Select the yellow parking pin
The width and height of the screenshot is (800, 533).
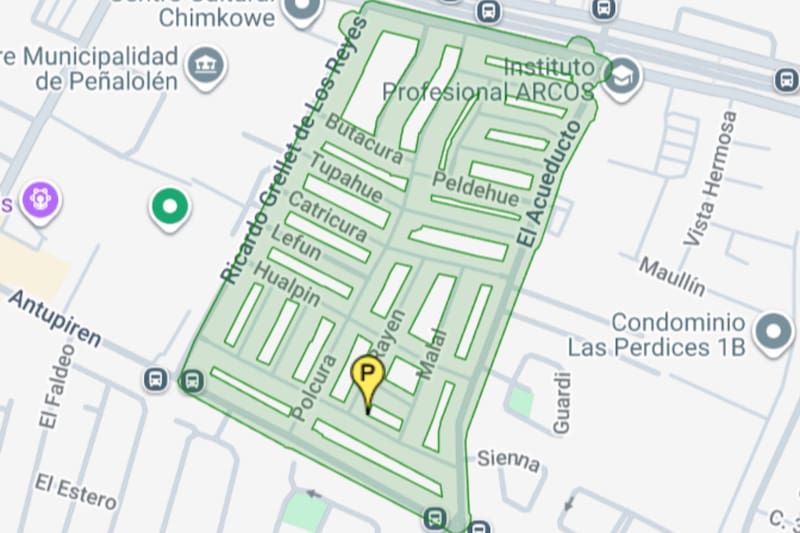pos(369,378)
